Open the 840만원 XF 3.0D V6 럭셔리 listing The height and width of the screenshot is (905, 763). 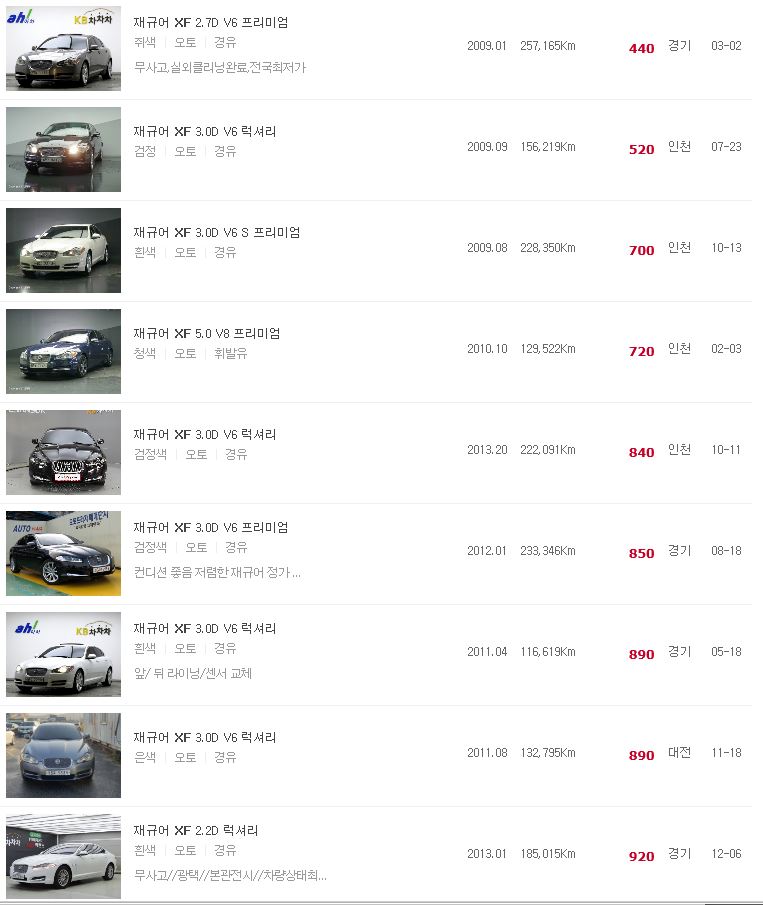(205, 434)
